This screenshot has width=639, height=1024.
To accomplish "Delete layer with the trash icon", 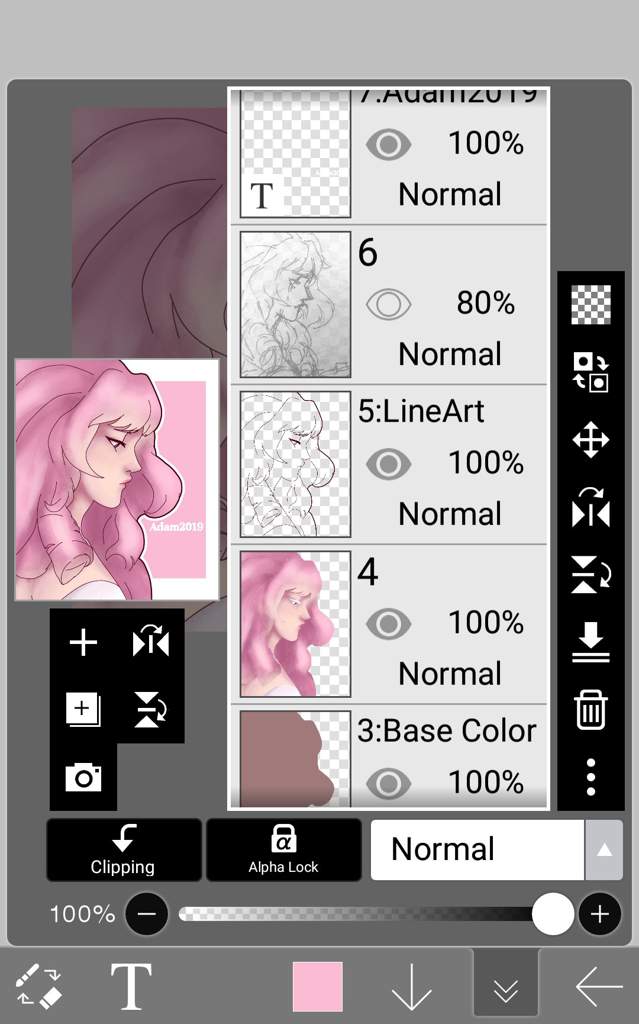I will pos(590,710).
